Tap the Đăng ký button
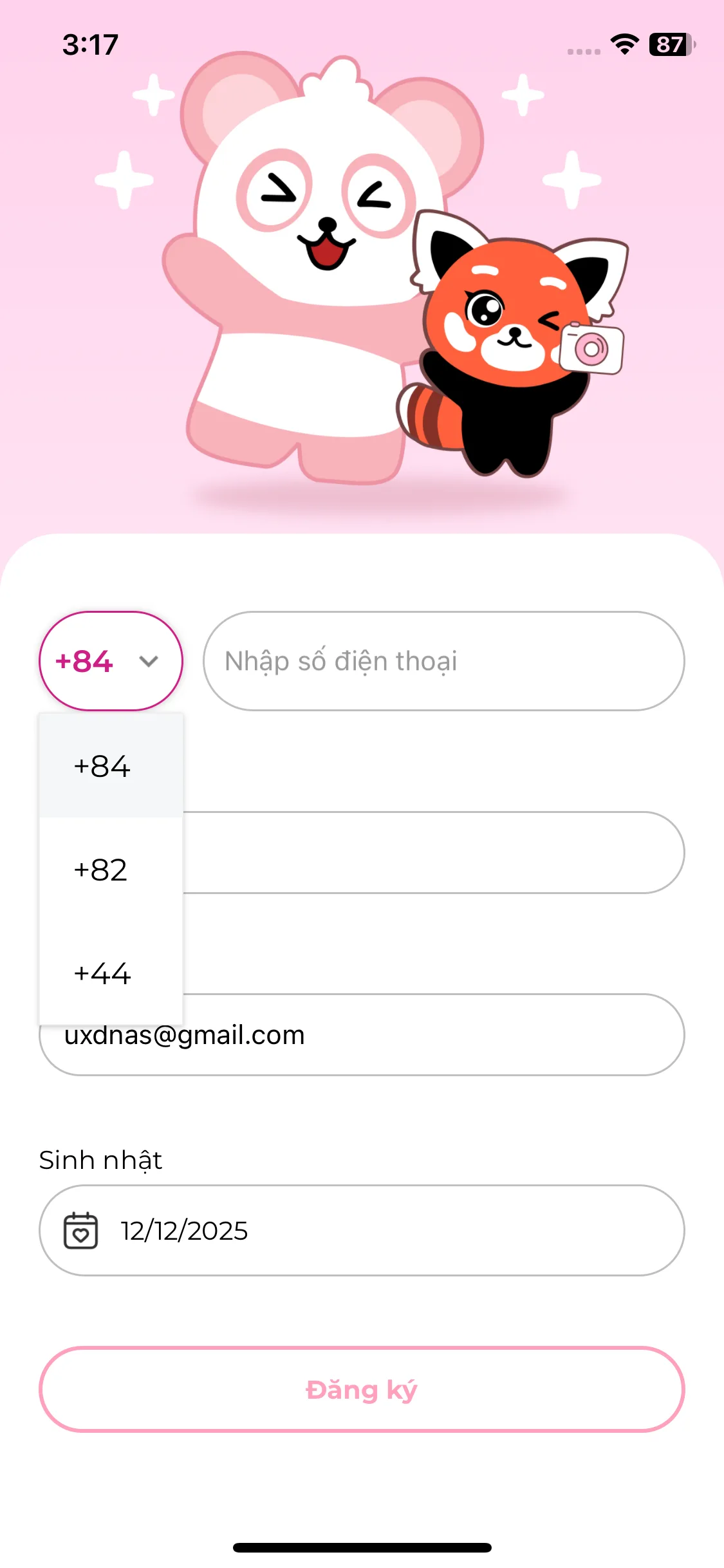Screen dimensions: 724x1568 [362, 1390]
